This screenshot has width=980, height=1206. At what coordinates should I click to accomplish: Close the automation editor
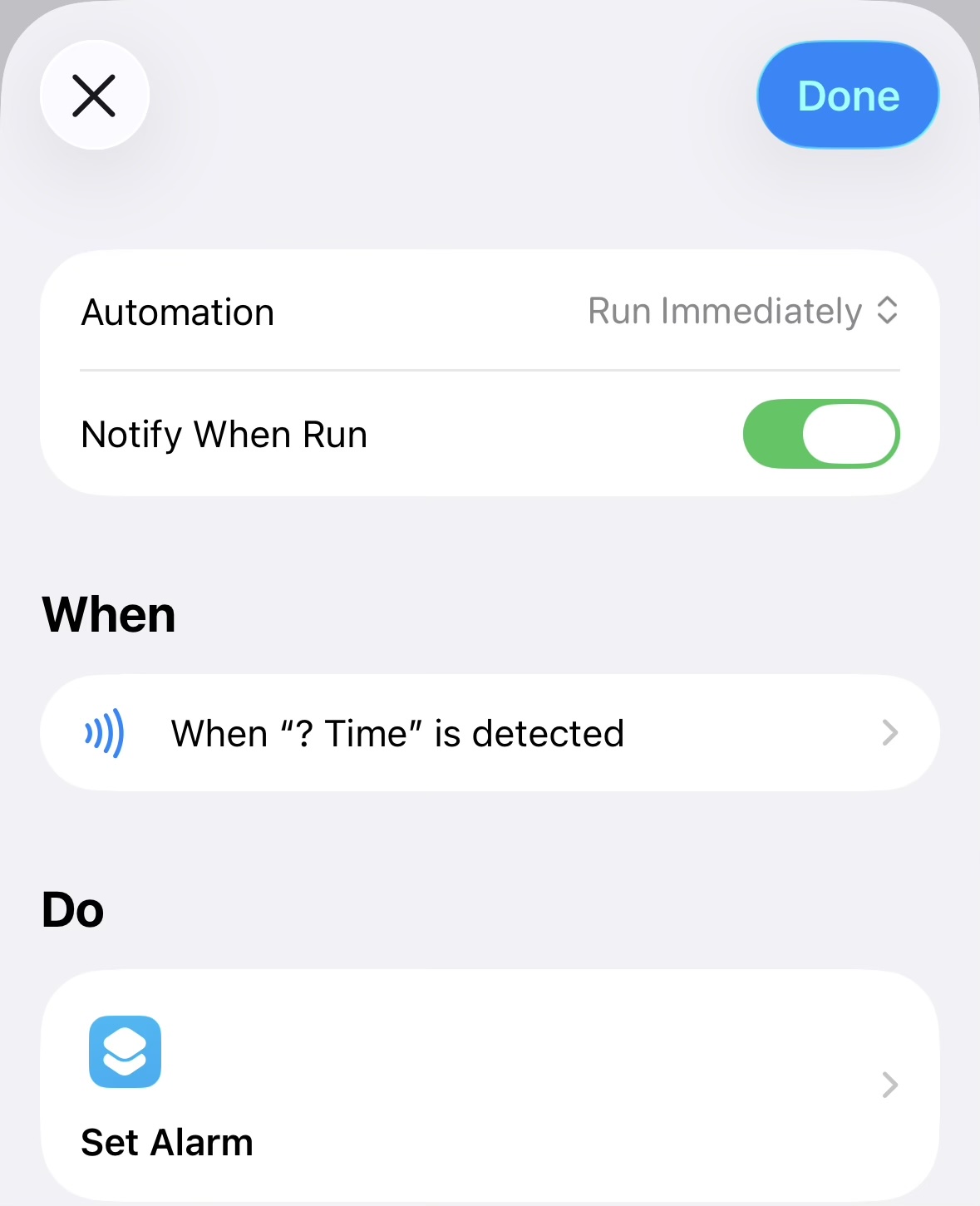pos(94,96)
